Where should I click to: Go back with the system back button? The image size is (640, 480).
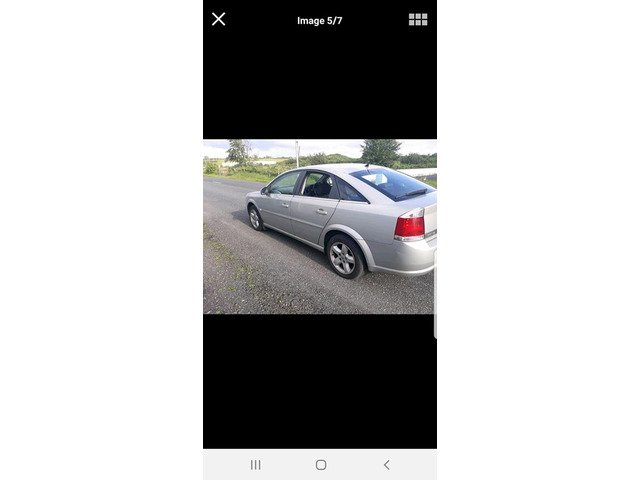coord(387,465)
